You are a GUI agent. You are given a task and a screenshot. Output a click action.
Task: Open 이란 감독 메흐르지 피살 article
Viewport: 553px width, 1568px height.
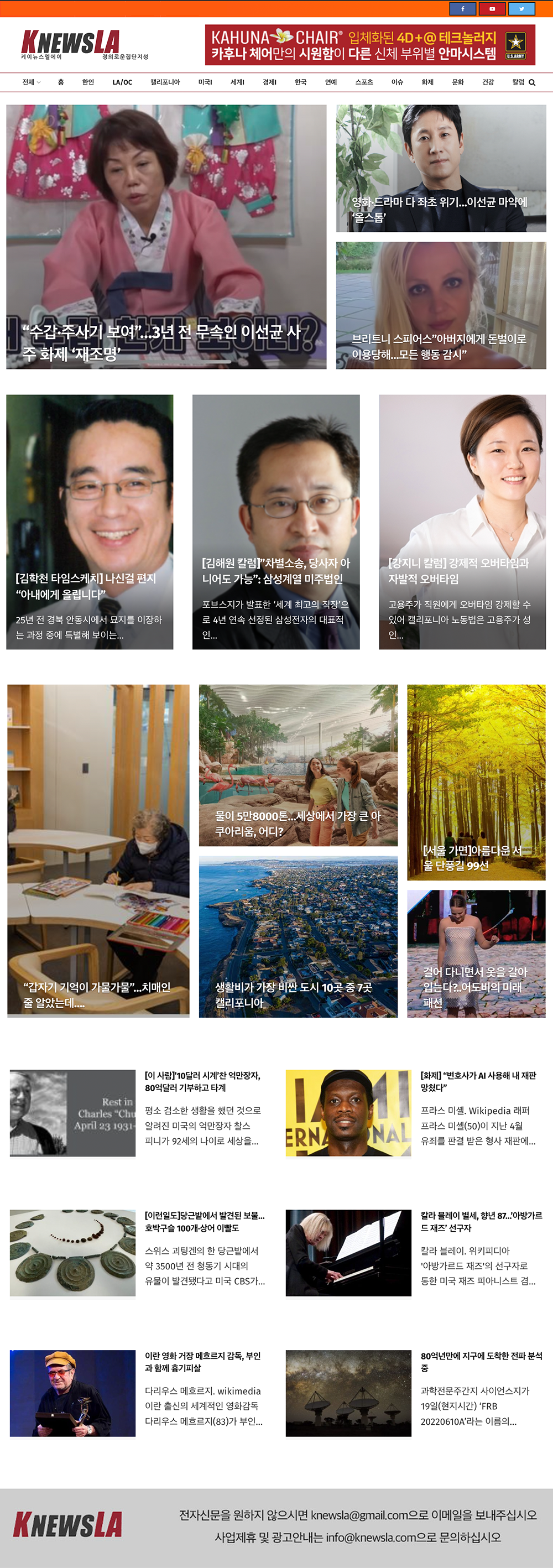202,1361
